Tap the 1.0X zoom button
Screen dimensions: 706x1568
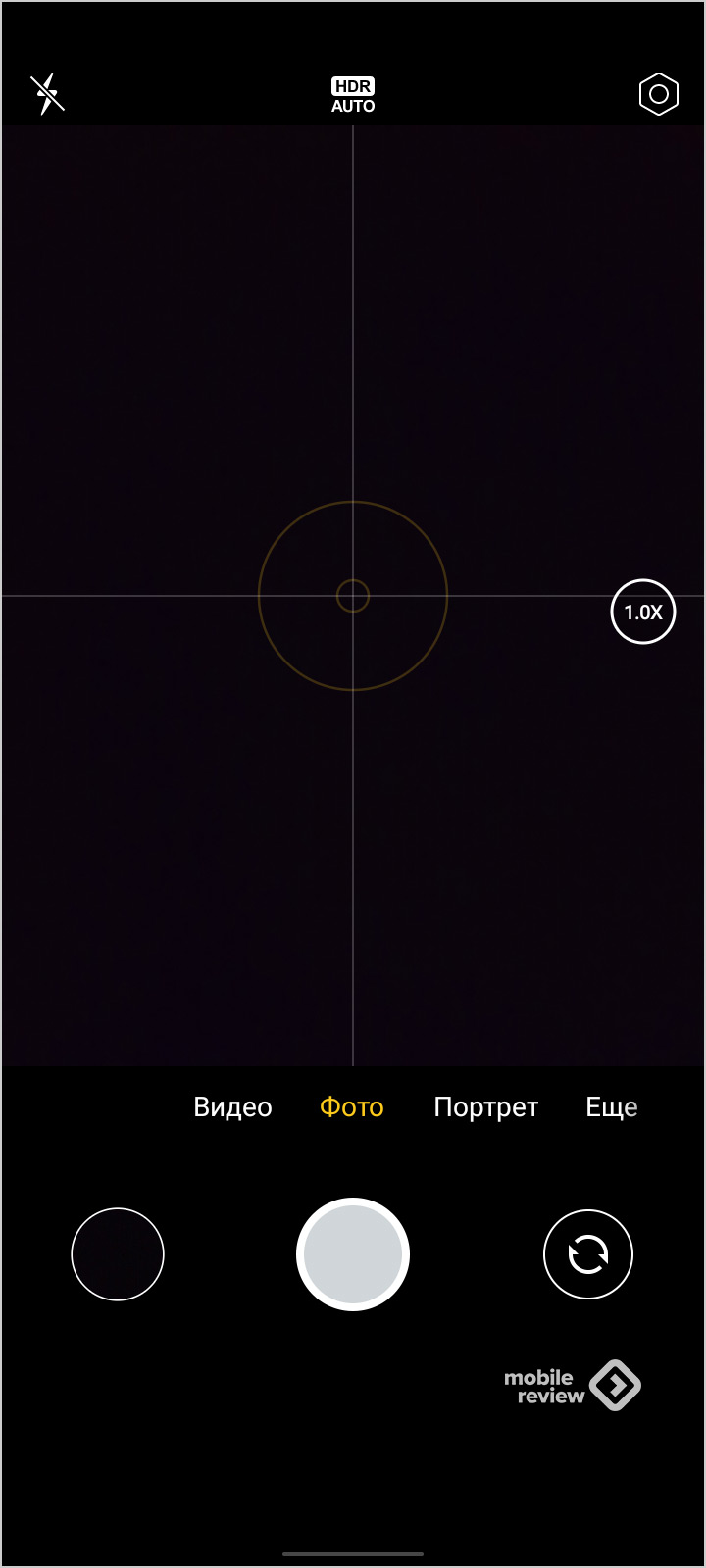point(643,612)
